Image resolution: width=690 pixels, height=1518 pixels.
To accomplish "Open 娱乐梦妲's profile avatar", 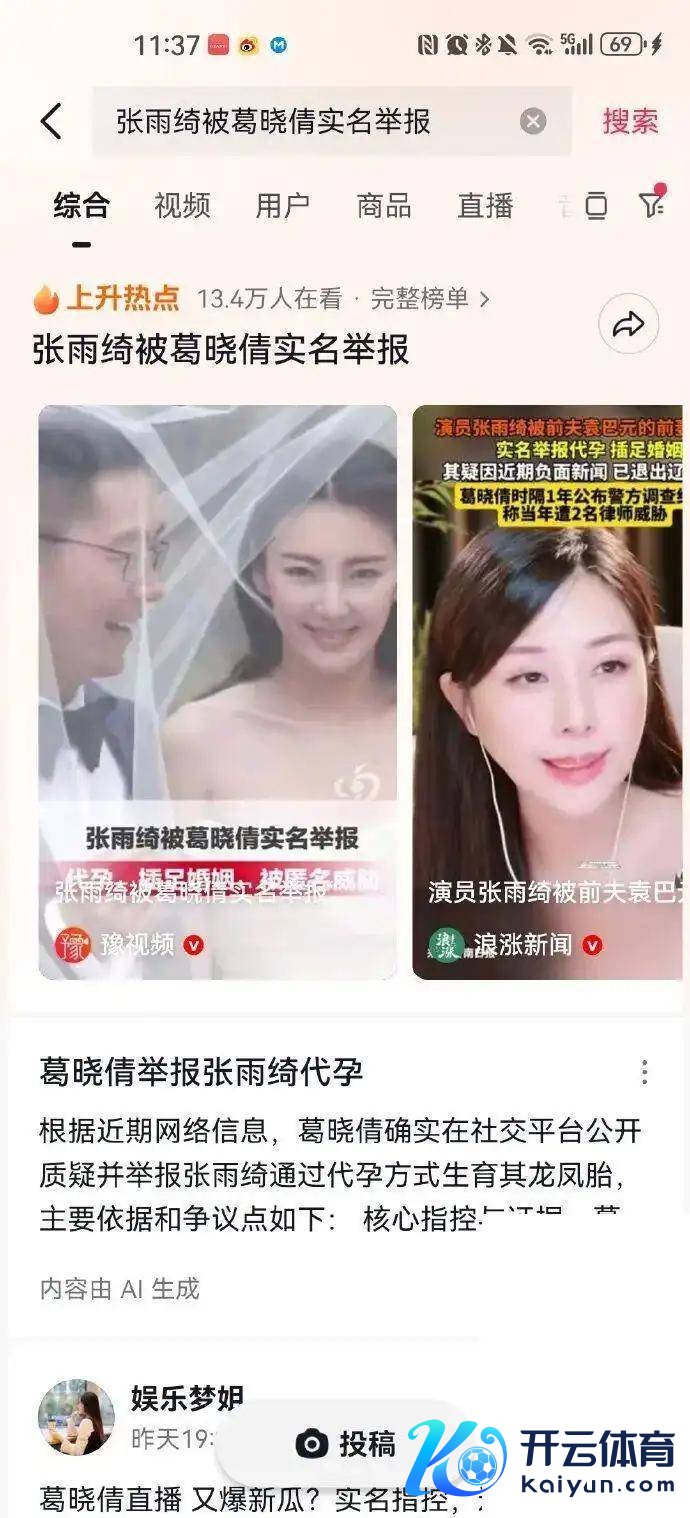I will point(76,1417).
